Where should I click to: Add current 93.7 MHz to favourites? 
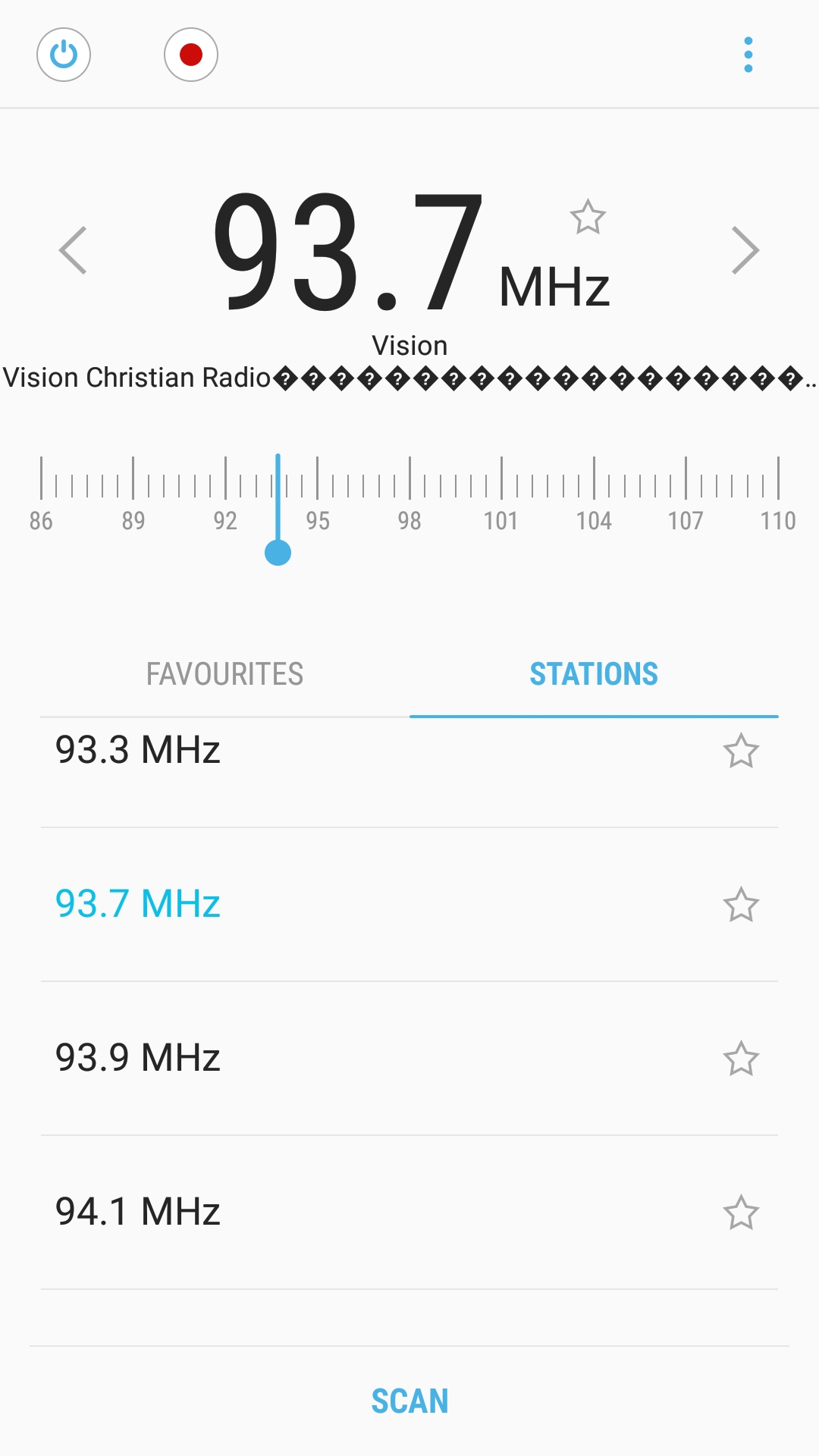point(588,218)
